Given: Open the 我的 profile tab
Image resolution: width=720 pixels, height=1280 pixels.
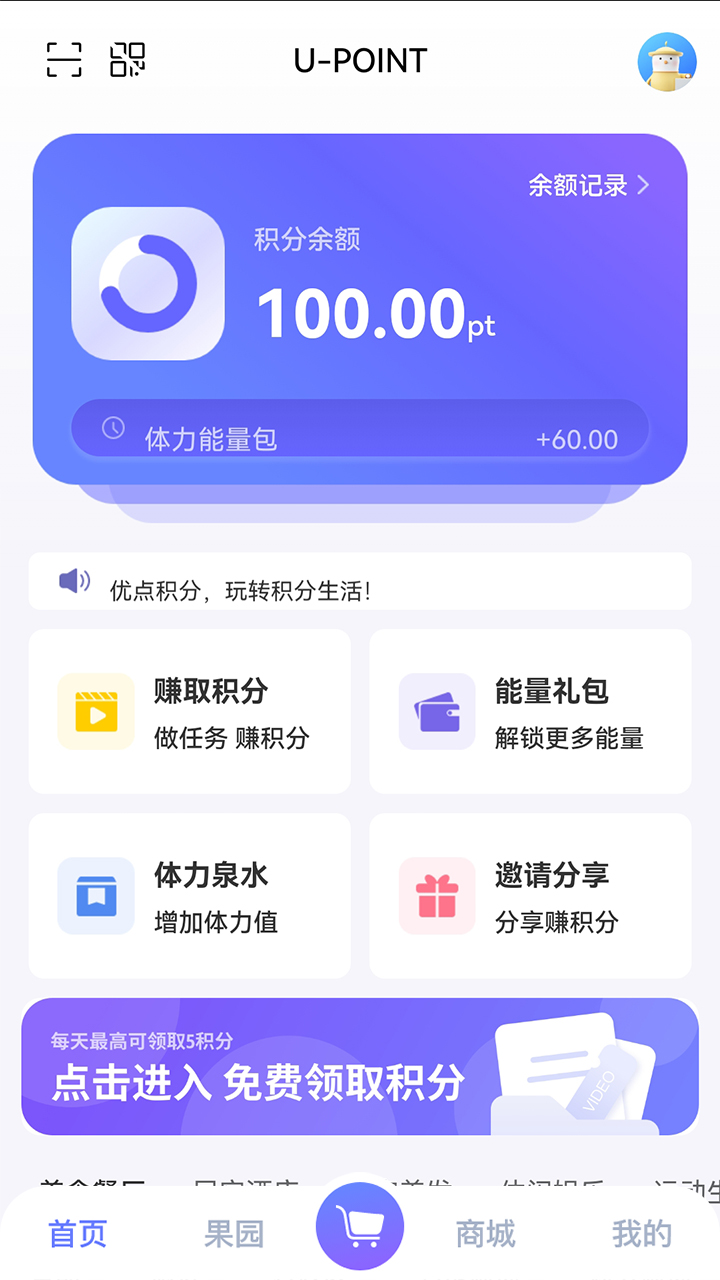Looking at the screenshot, I should [641, 1234].
